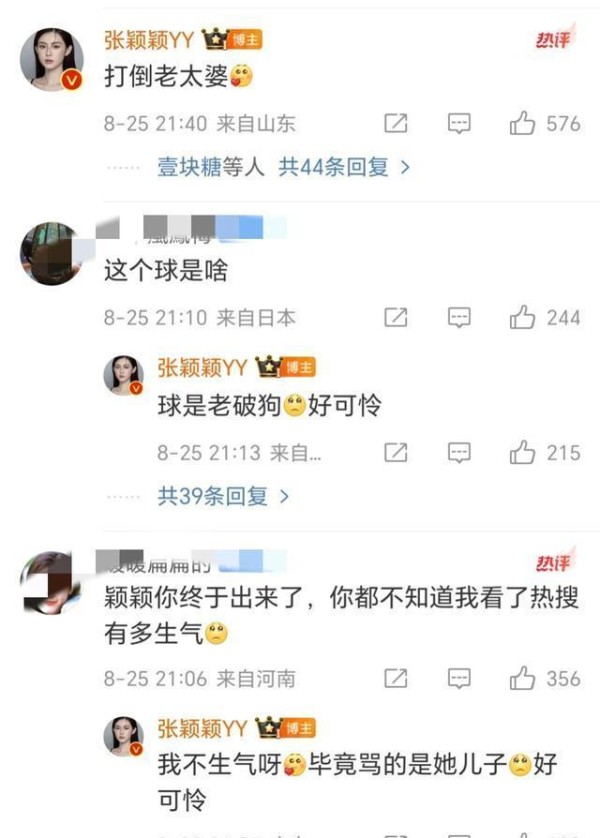Reply to the comment 打倒老太婆
The height and width of the screenshot is (838, 600).
[458, 124]
